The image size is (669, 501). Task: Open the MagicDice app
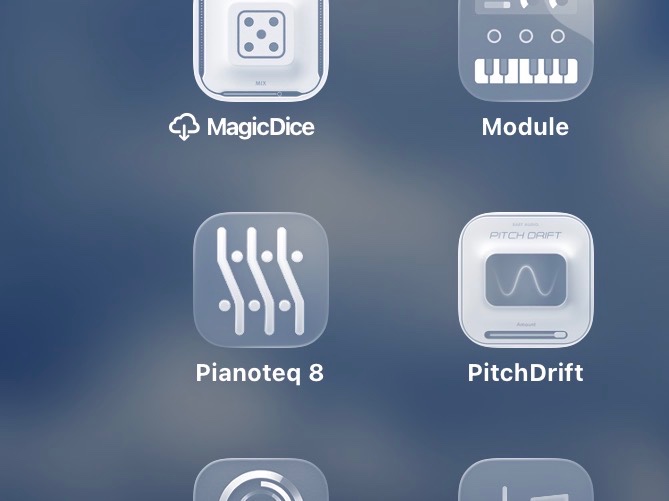coord(260,45)
